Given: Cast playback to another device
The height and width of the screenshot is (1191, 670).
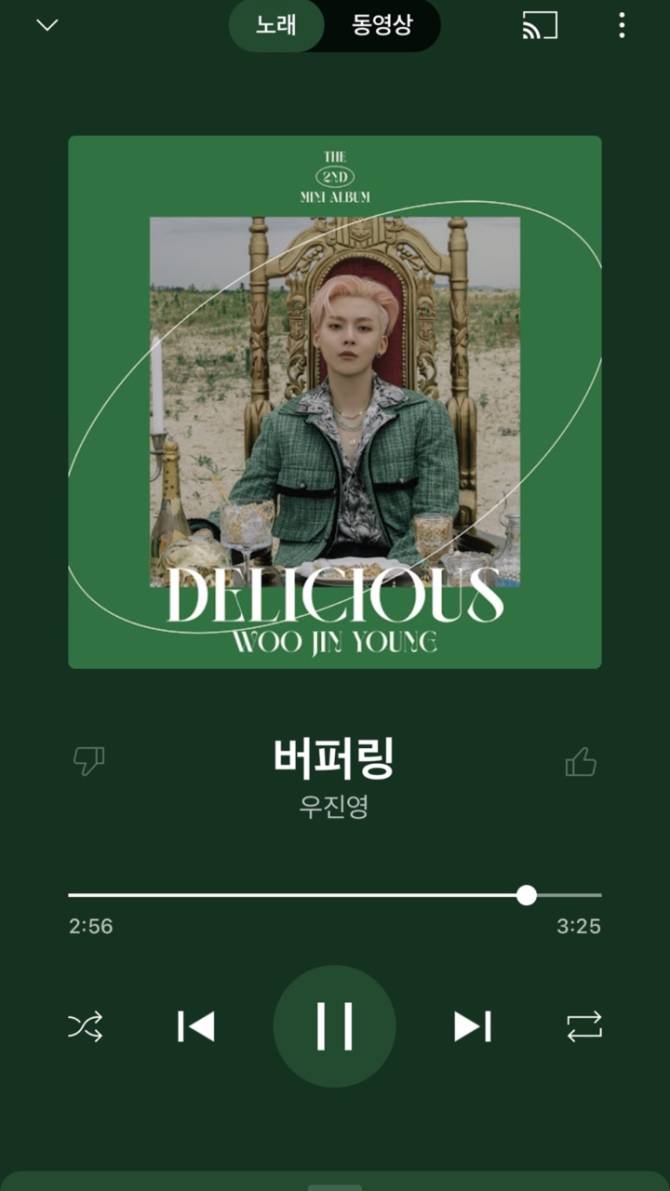Looking at the screenshot, I should tap(540, 26).
